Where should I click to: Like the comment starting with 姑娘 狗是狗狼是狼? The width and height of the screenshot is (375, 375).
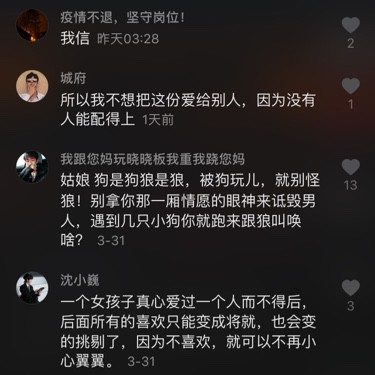[x=351, y=167]
